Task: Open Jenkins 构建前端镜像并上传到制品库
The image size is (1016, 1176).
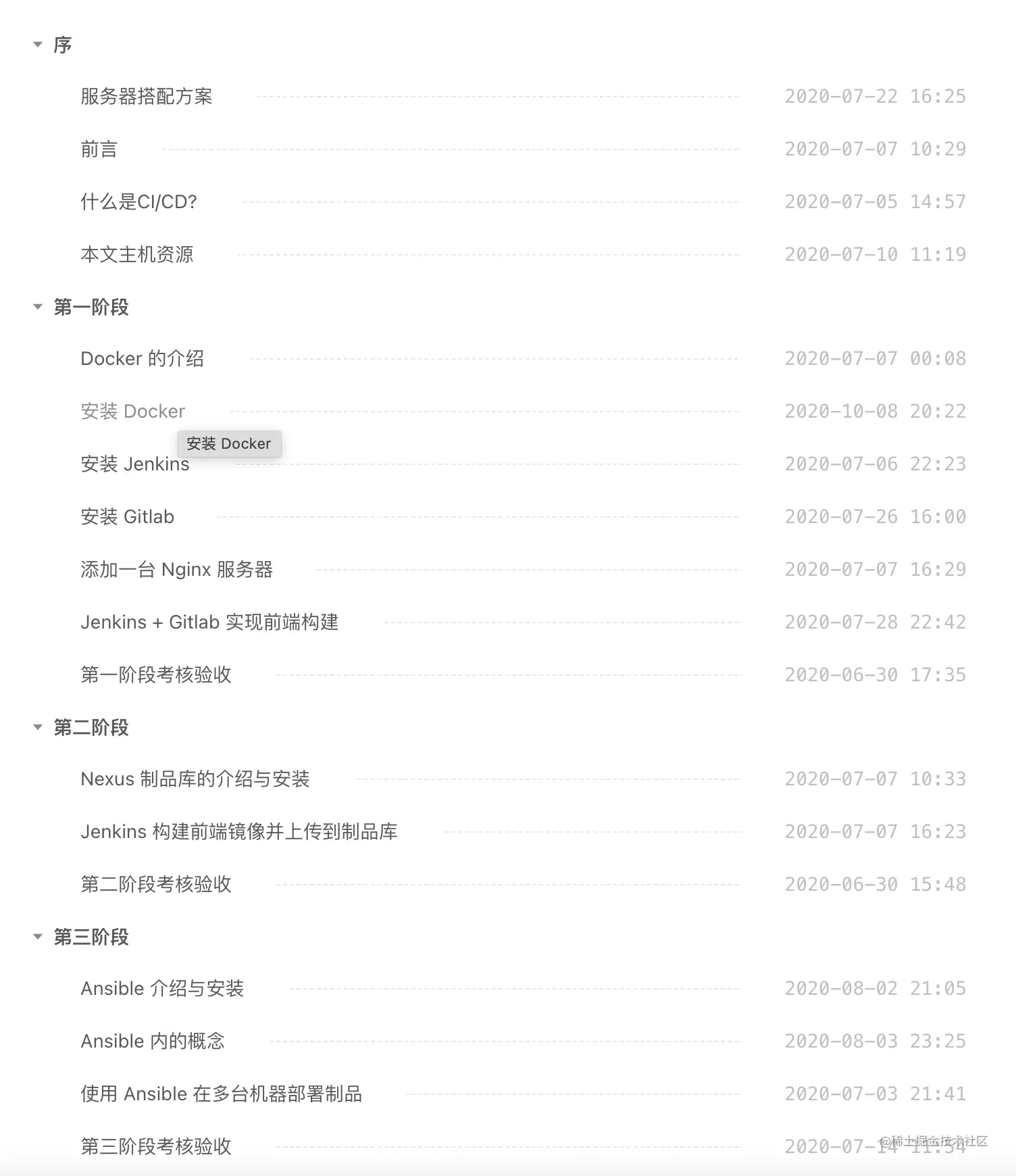Action: [x=239, y=832]
